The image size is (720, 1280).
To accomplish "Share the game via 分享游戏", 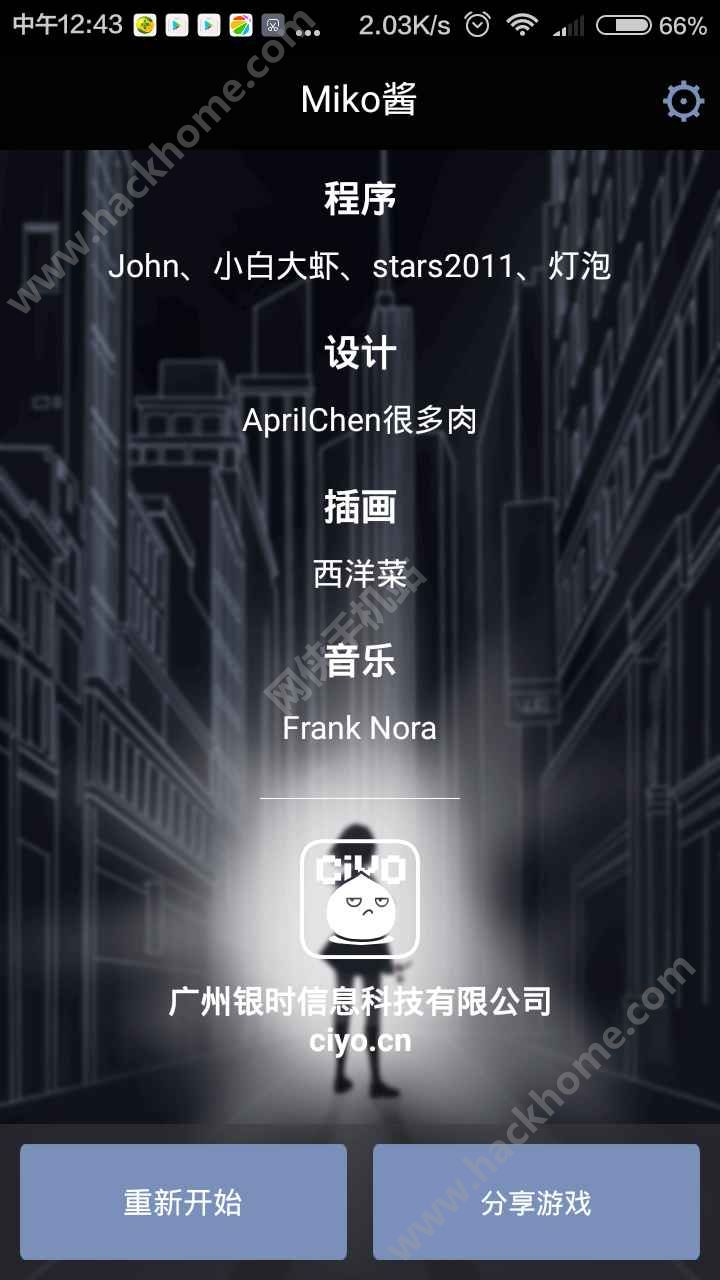I will [536, 1201].
